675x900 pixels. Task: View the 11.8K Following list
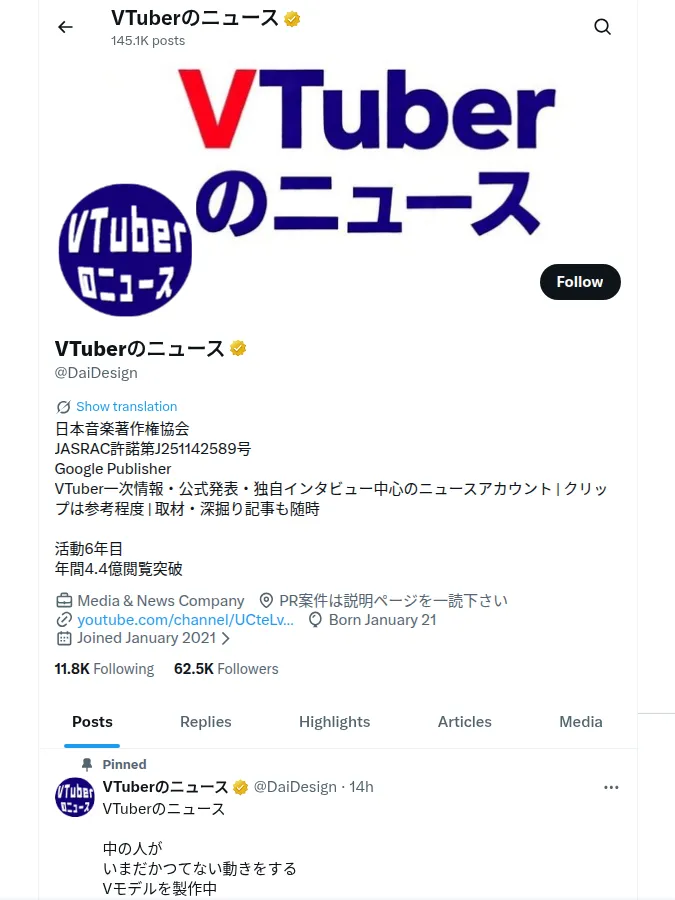click(104, 669)
